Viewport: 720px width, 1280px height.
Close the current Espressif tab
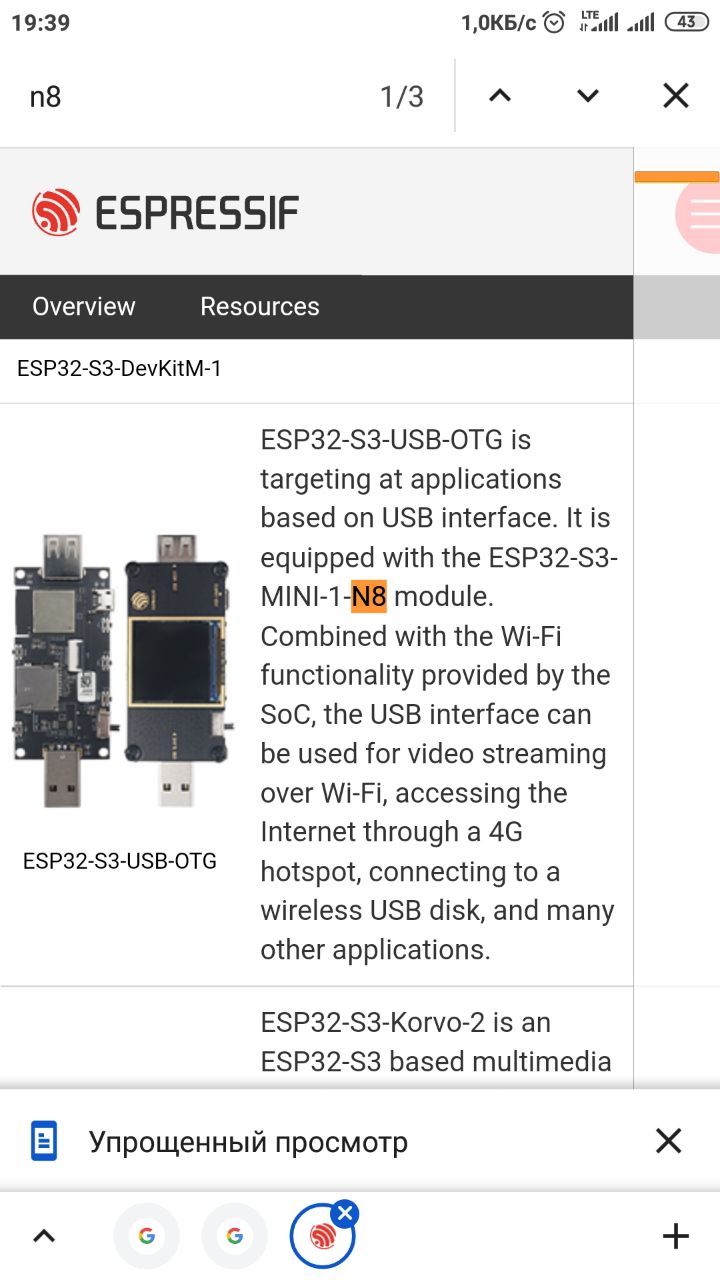pyautogui.click(x=345, y=1214)
